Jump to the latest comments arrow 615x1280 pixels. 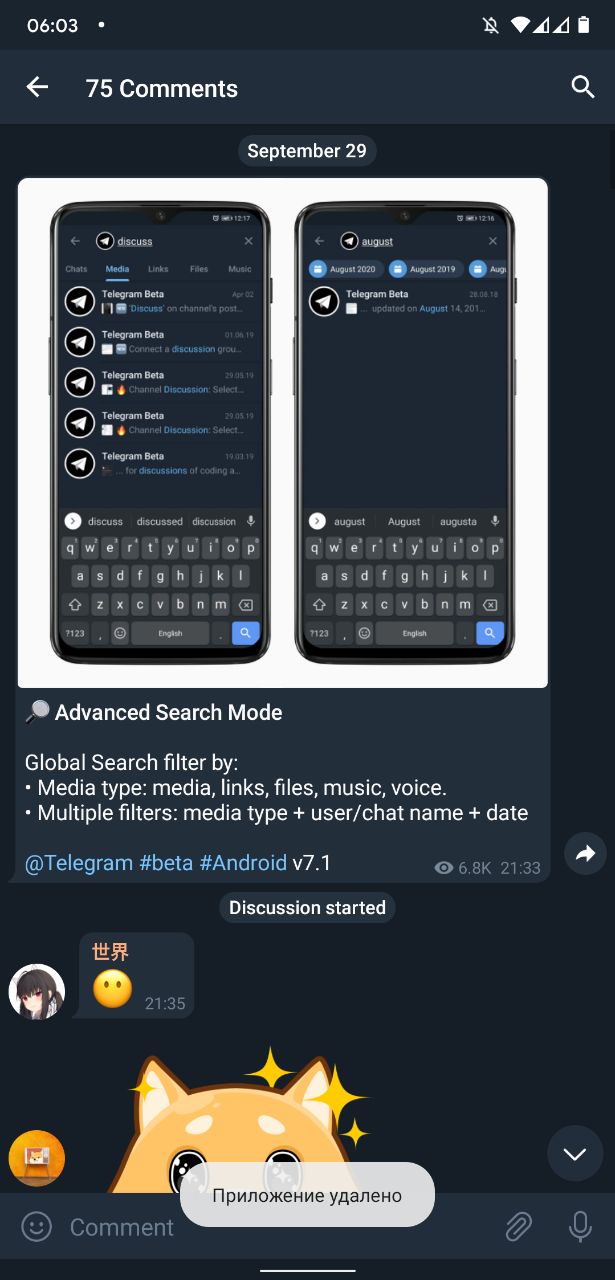pos(574,1154)
